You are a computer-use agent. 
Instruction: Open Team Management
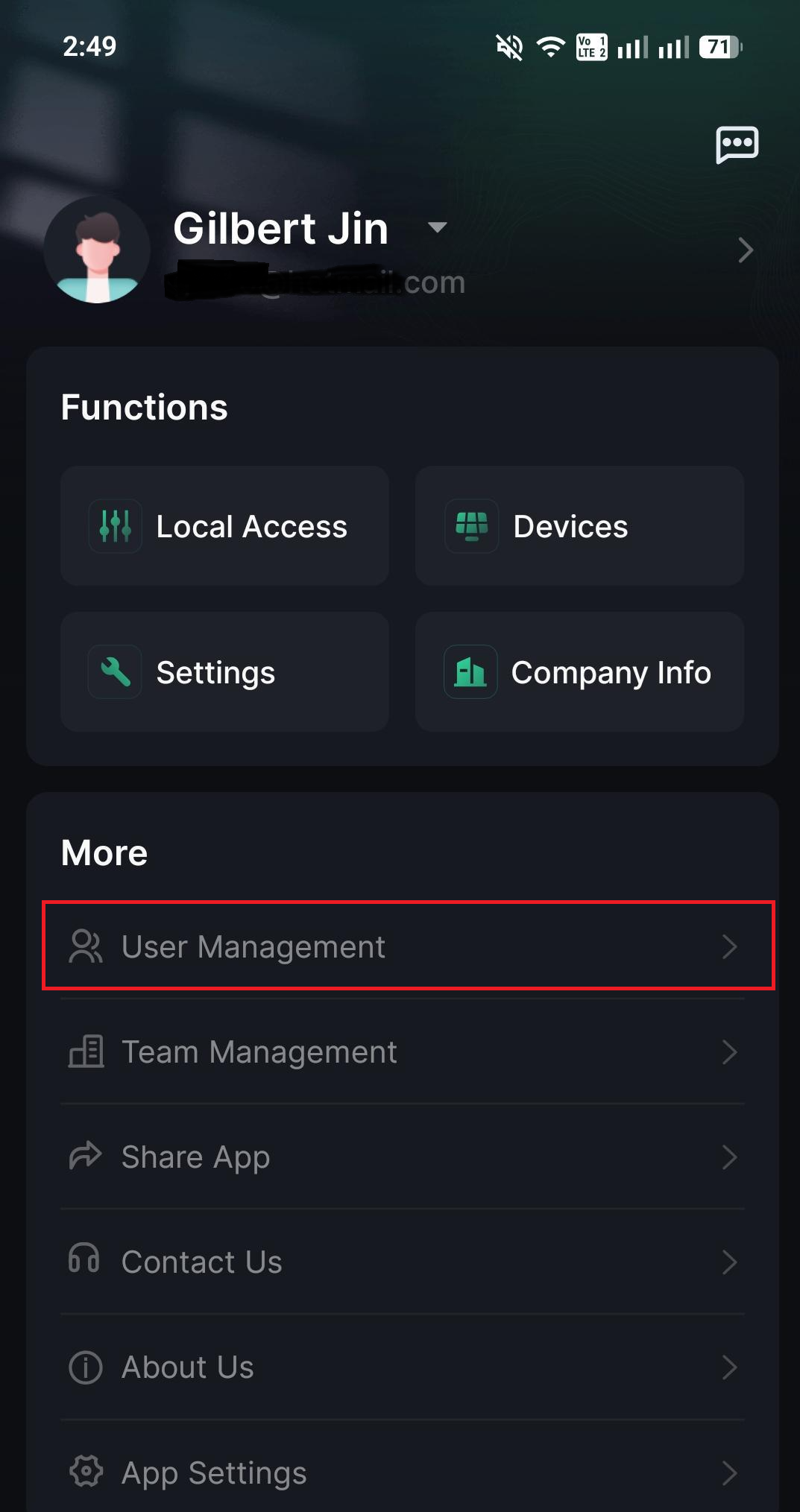(403, 1051)
